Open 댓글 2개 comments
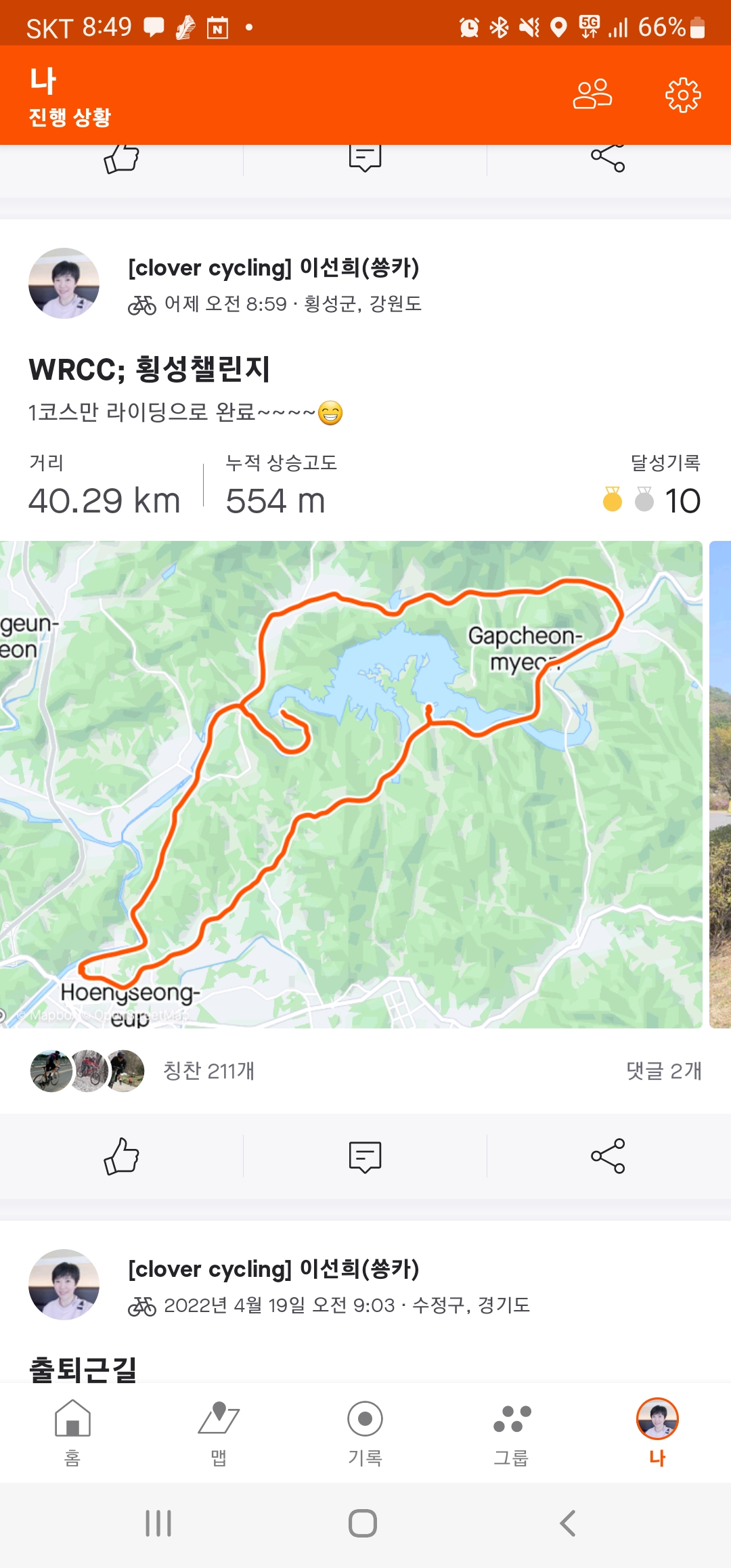 tap(663, 1070)
